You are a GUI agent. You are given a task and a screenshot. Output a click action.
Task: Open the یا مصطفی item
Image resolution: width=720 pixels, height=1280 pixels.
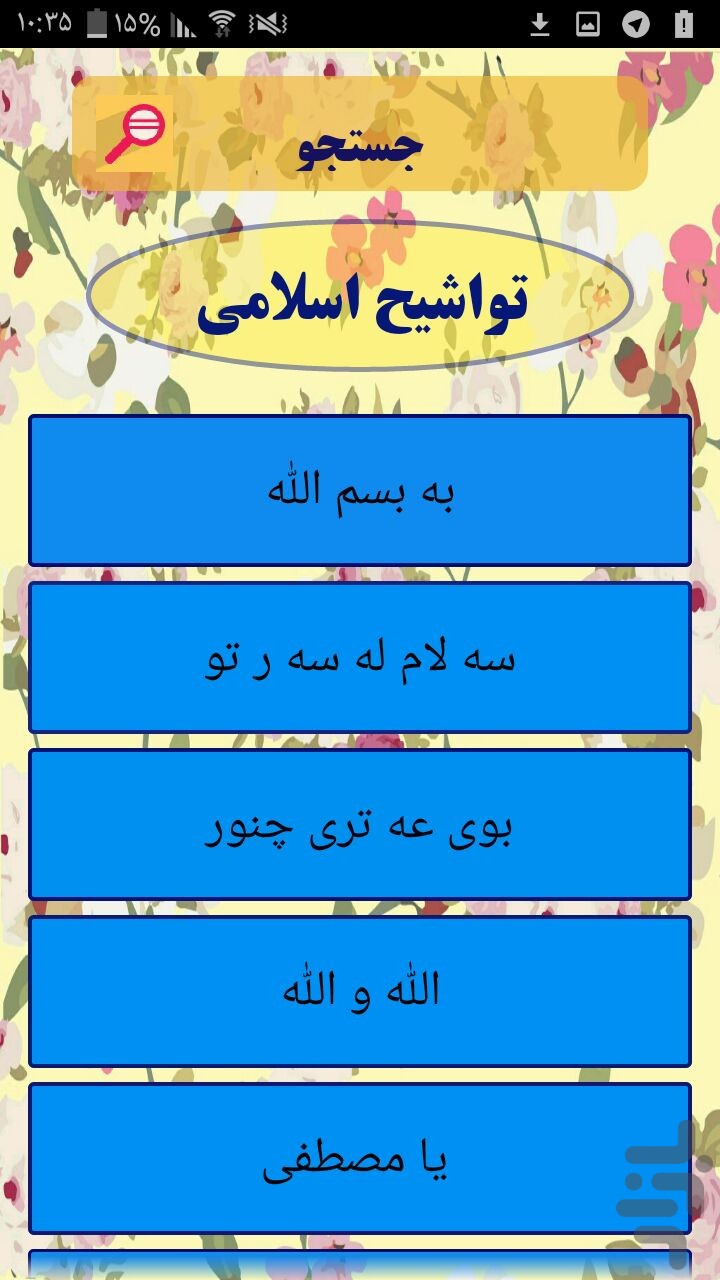point(360,1159)
